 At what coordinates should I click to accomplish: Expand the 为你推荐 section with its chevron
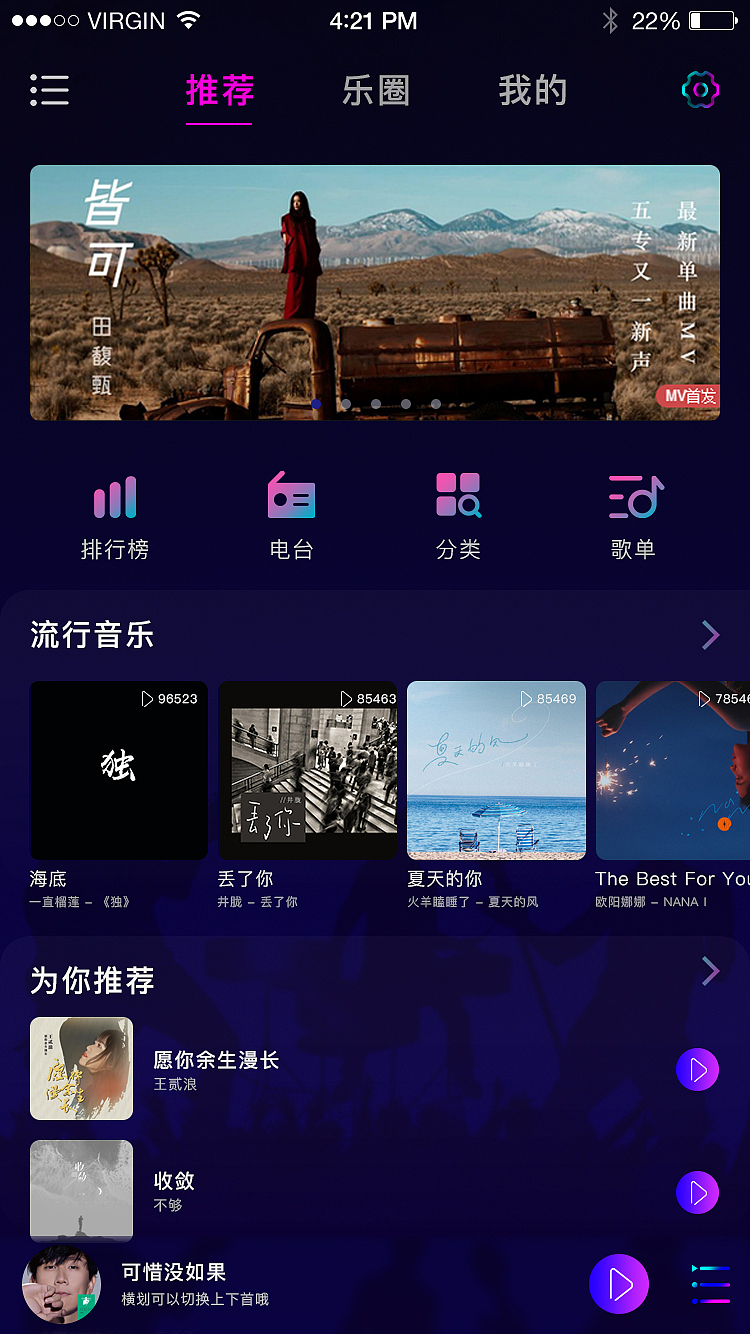point(710,970)
